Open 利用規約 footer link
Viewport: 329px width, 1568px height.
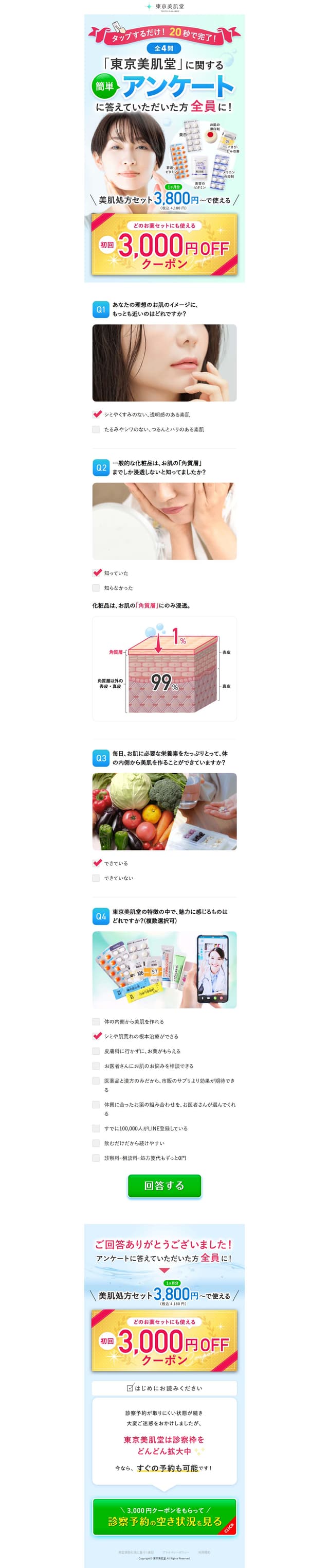pyautogui.click(x=204, y=1552)
